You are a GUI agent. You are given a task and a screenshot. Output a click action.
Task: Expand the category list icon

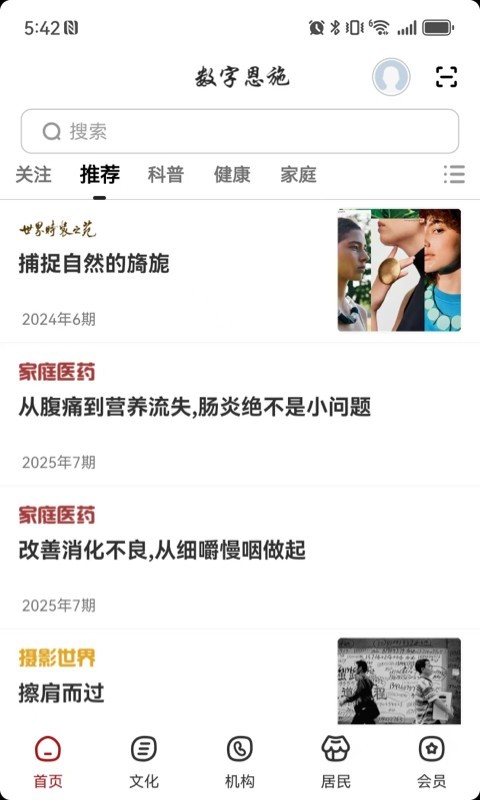pyautogui.click(x=454, y=174)
